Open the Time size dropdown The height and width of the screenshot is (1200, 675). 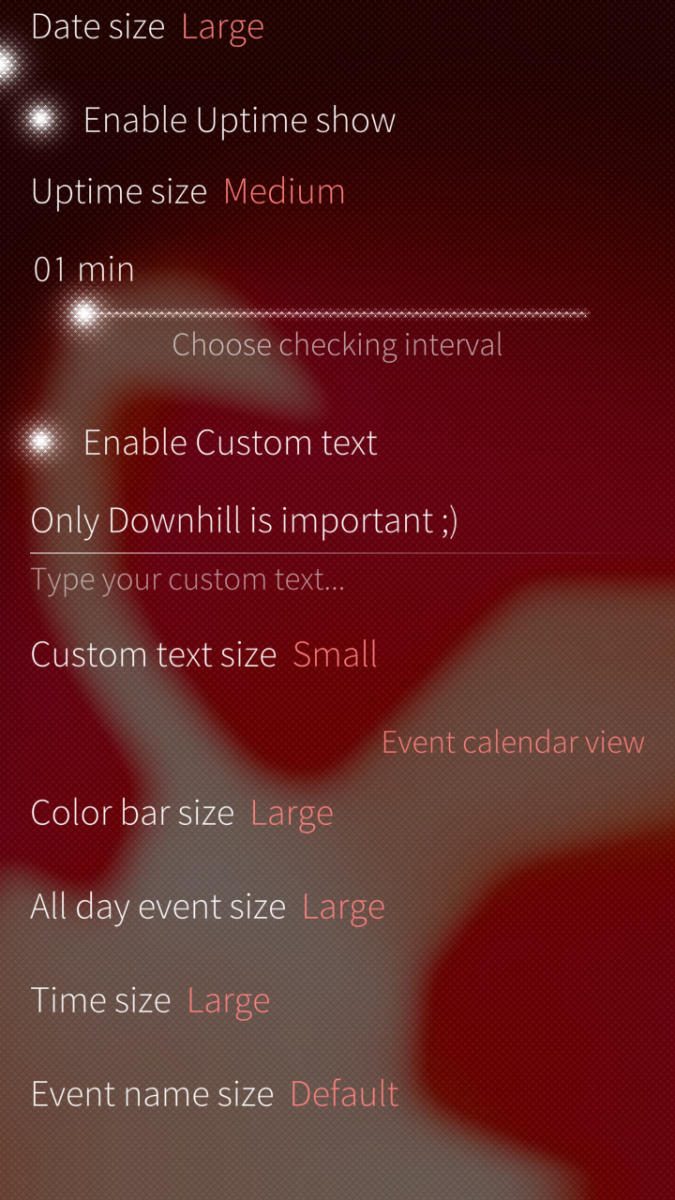click(150, 1001)
